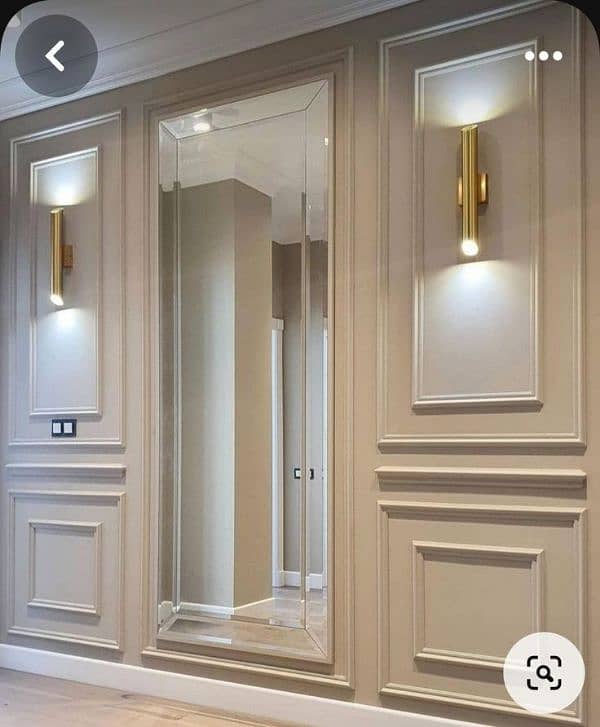Open the three-dot overflow menu
This screenshot has height=727, width=600.
pos(543,56)
